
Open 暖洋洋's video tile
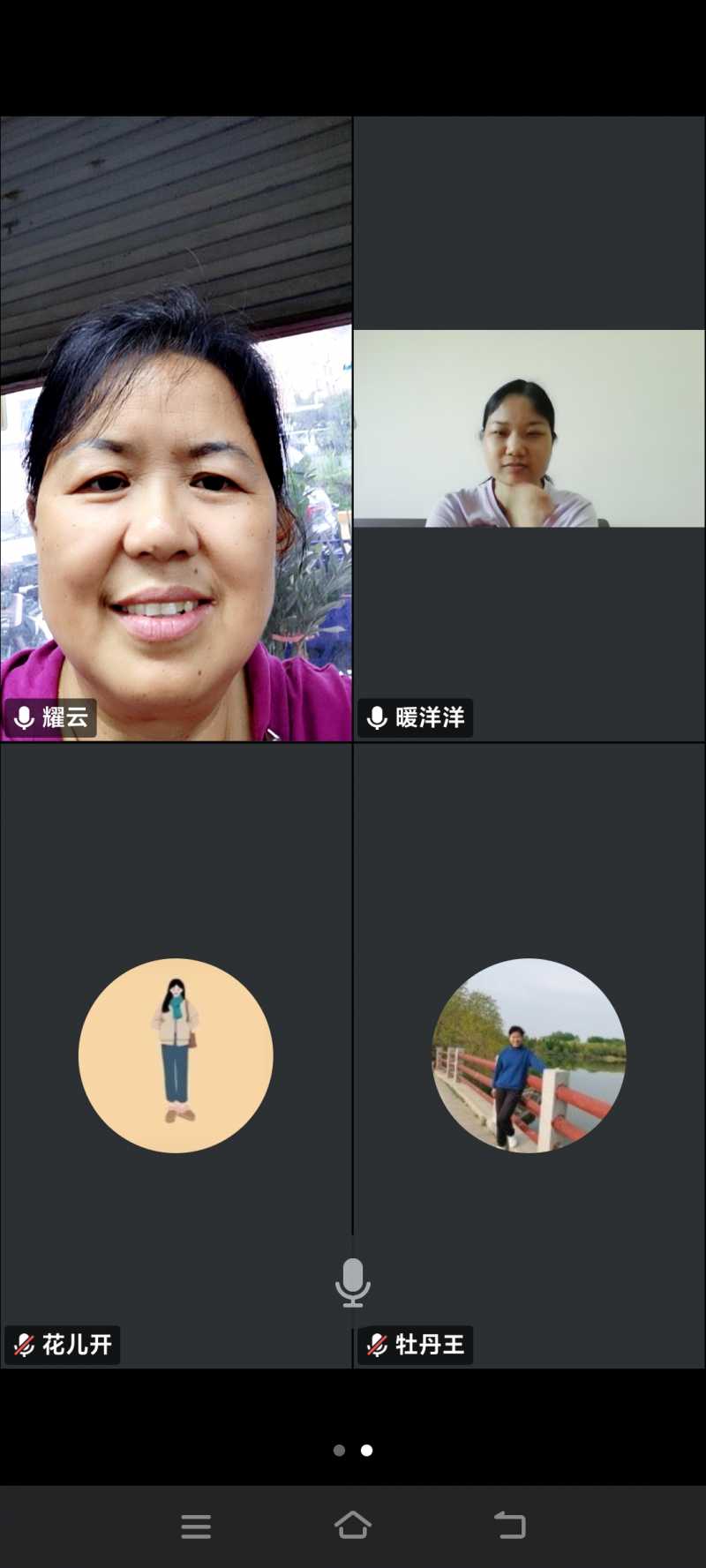click(529, 429)
